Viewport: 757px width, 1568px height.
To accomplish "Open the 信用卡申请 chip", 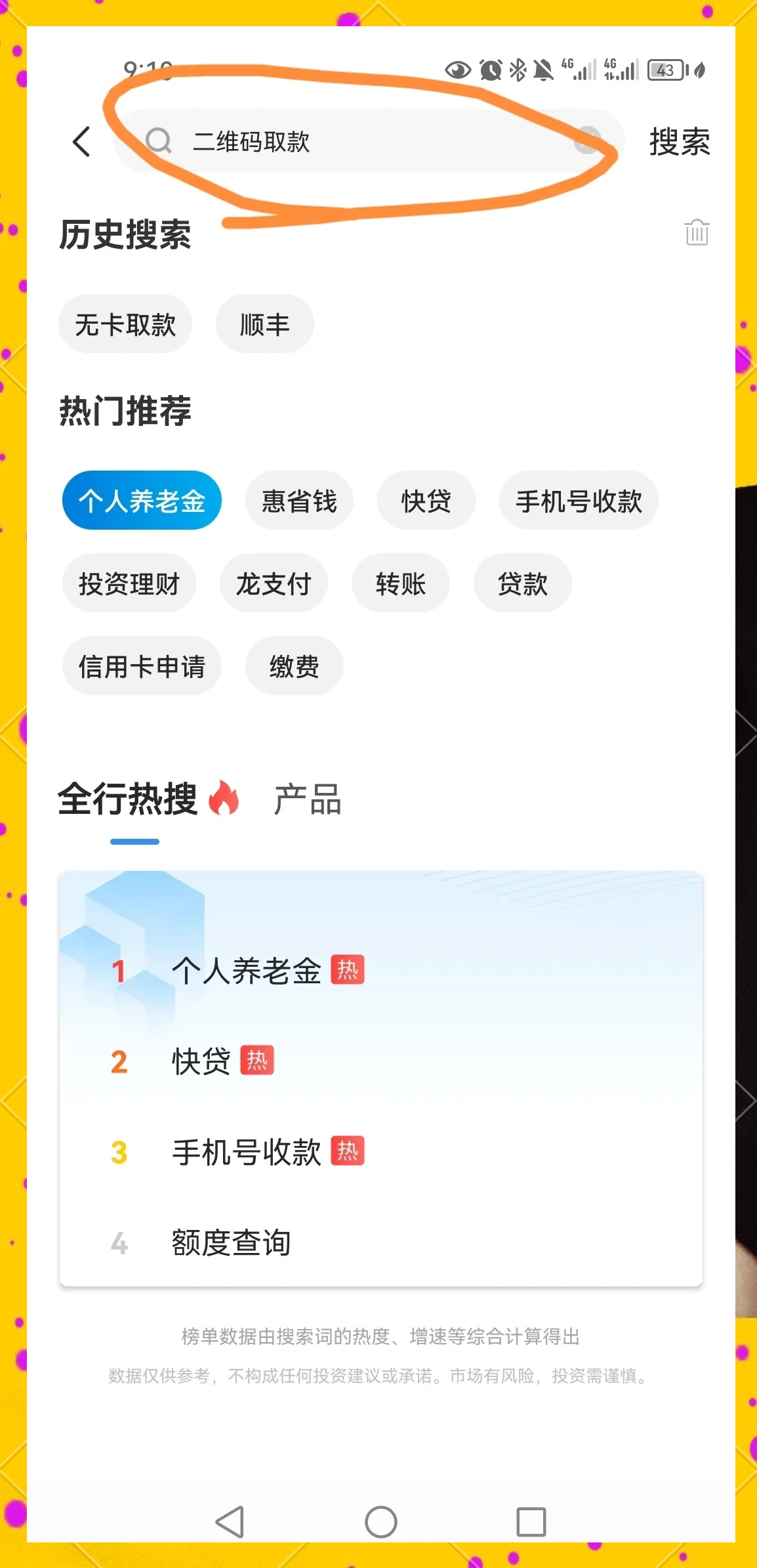I will coord(142,666).
